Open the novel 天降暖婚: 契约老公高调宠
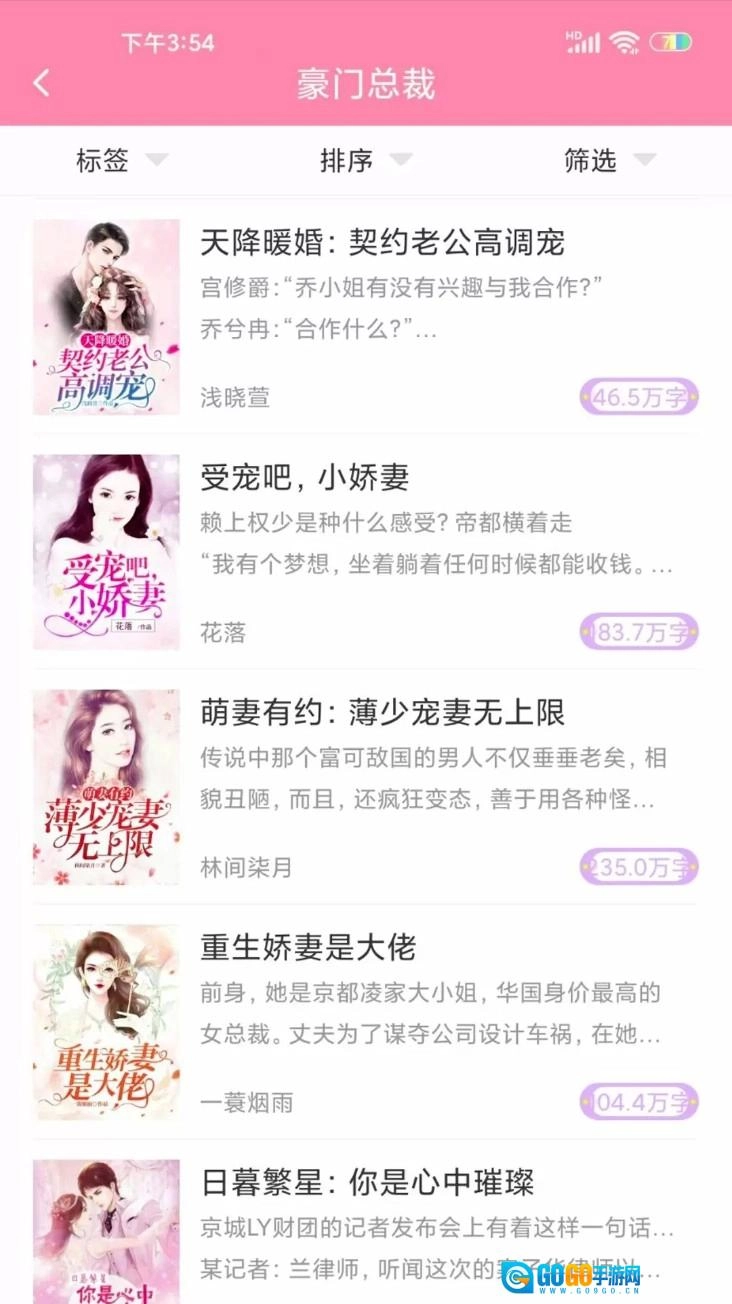 coord(382,242)
